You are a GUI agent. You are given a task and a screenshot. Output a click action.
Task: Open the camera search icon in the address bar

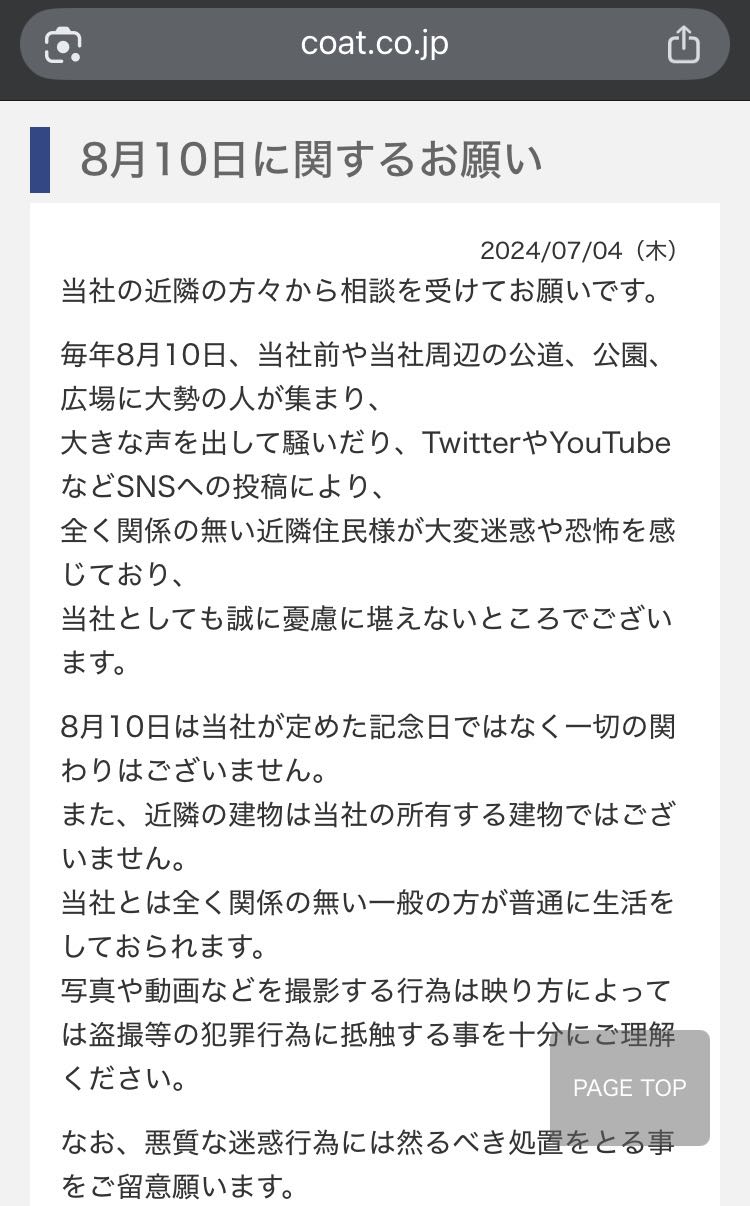pyautogui.click(x=64, y=45)
